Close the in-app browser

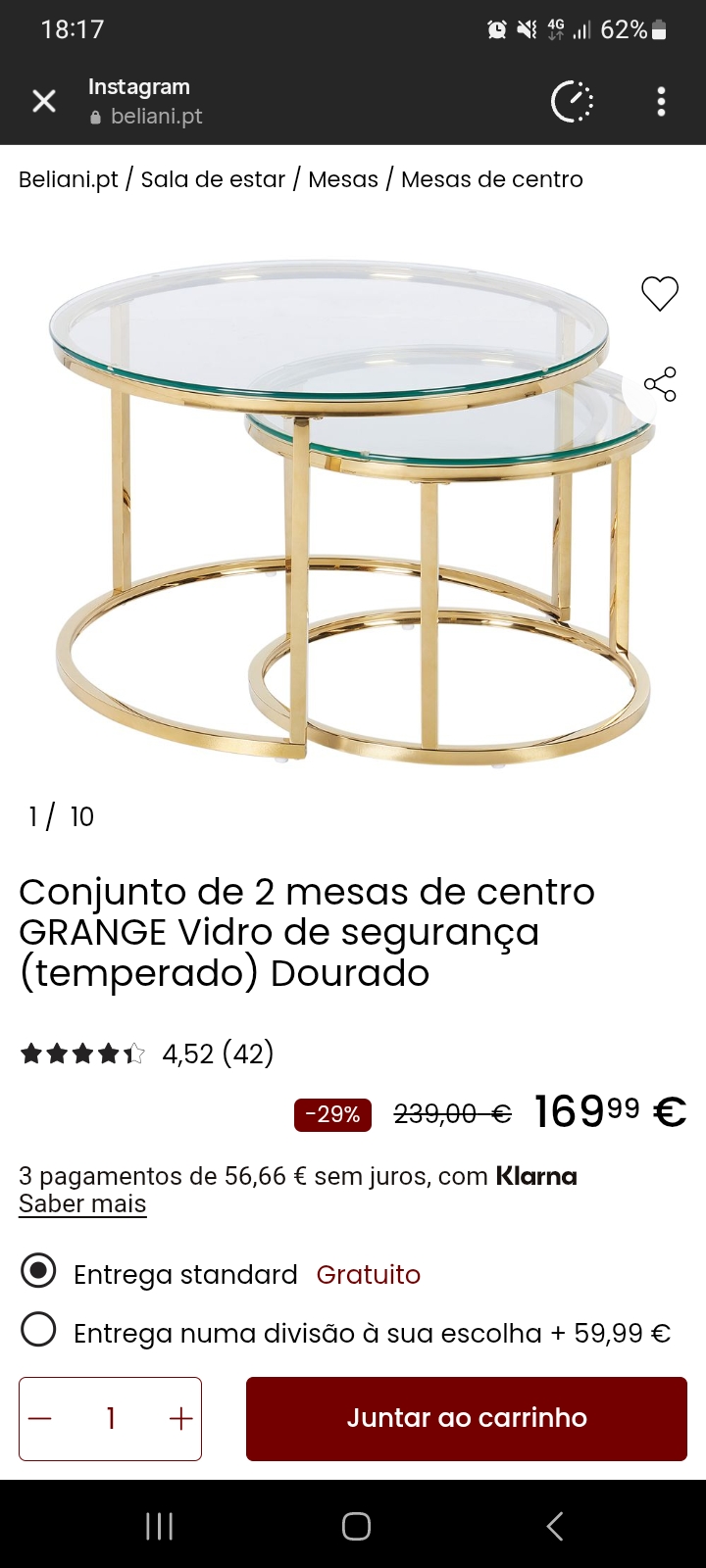44,101
